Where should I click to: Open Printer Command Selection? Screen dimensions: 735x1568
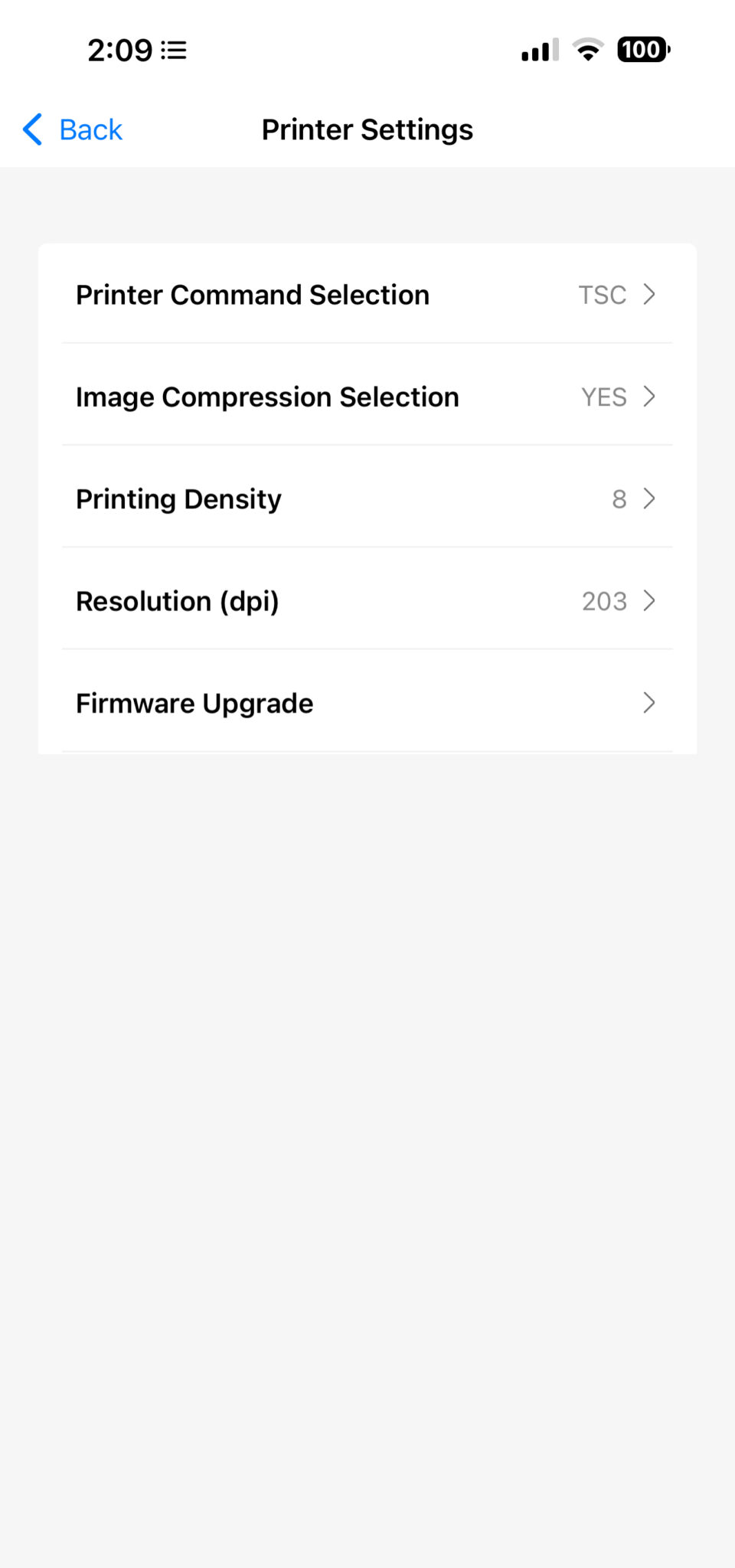pyautogui.click(x=366, y=295)
